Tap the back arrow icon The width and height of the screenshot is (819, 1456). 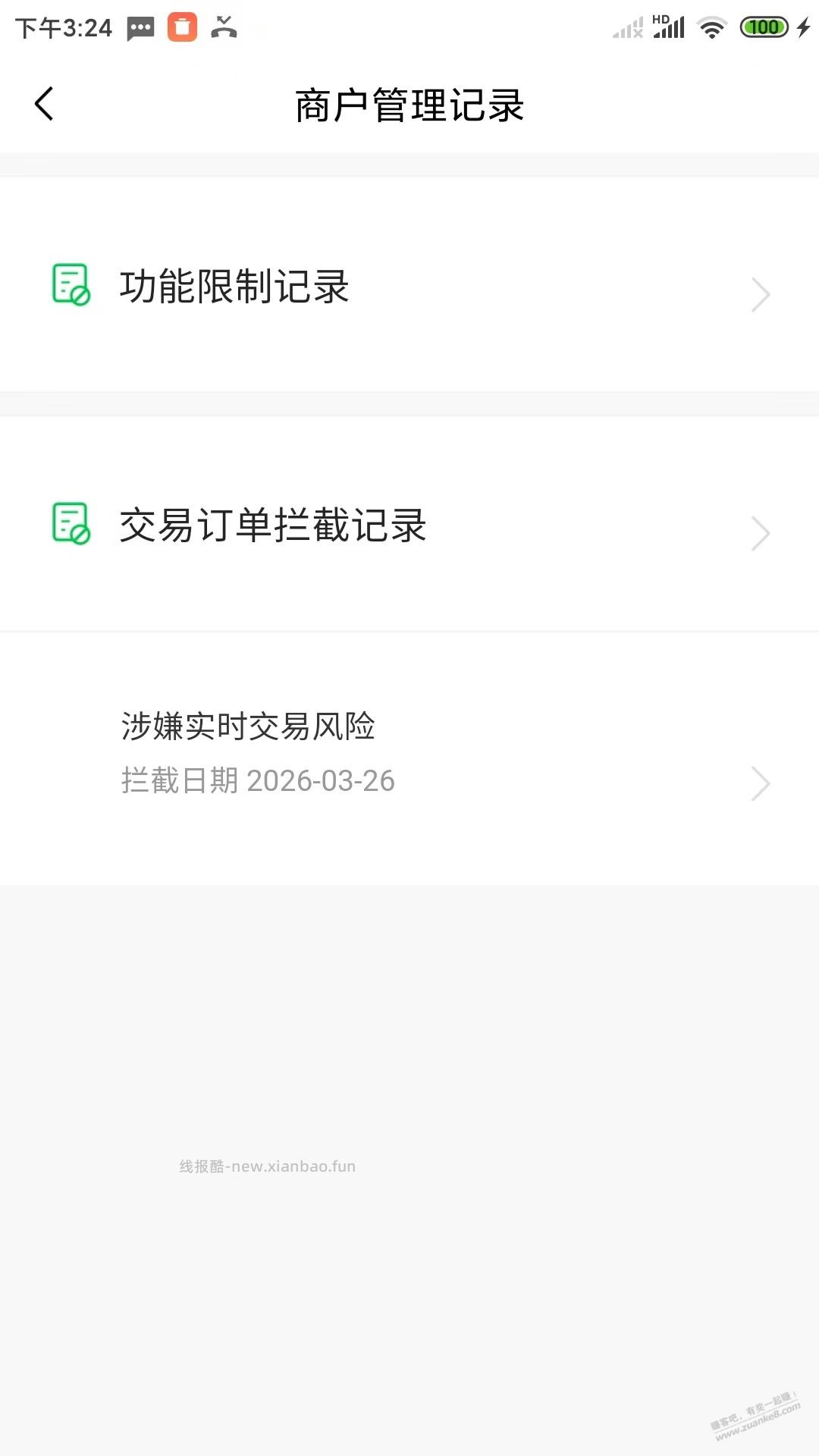44,105
